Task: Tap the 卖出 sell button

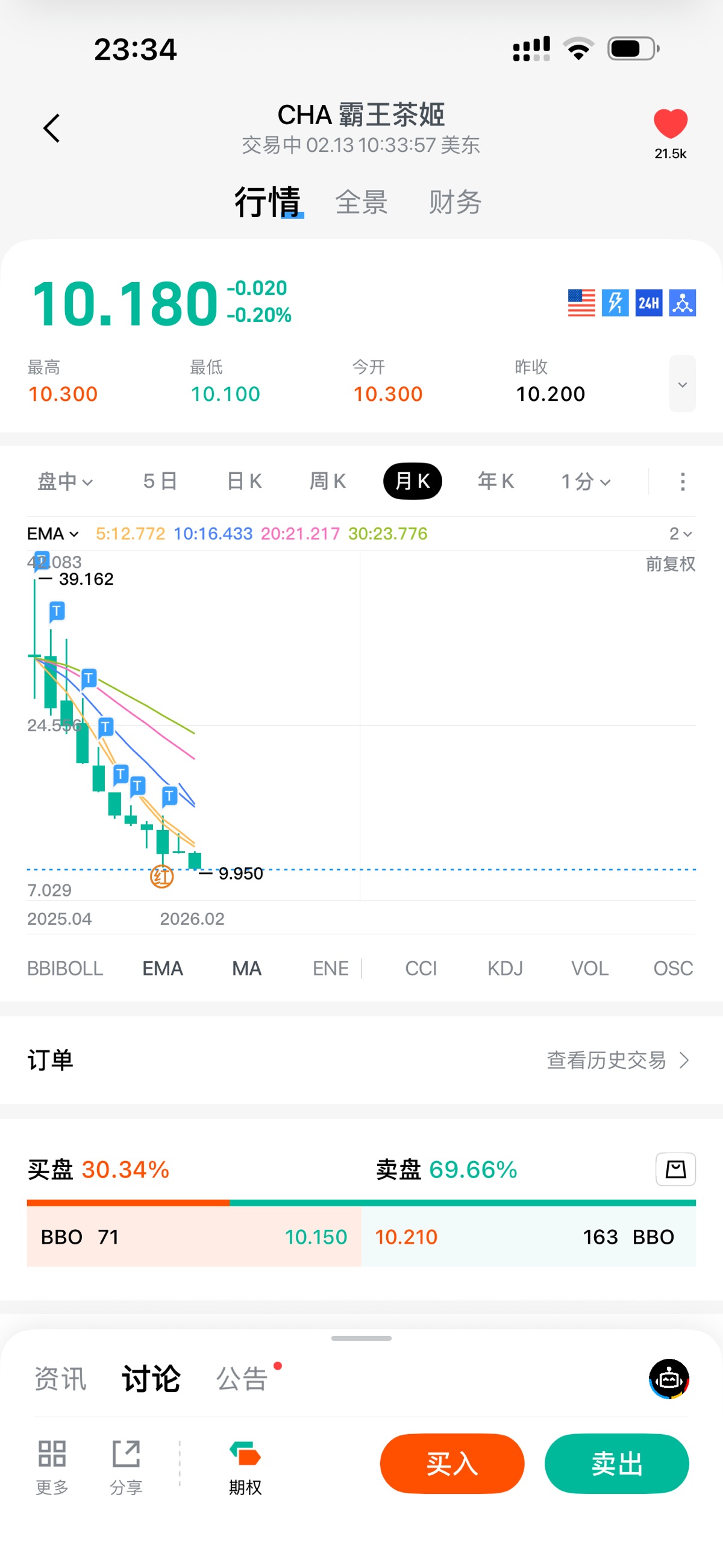Action: tap(616, 1463)
